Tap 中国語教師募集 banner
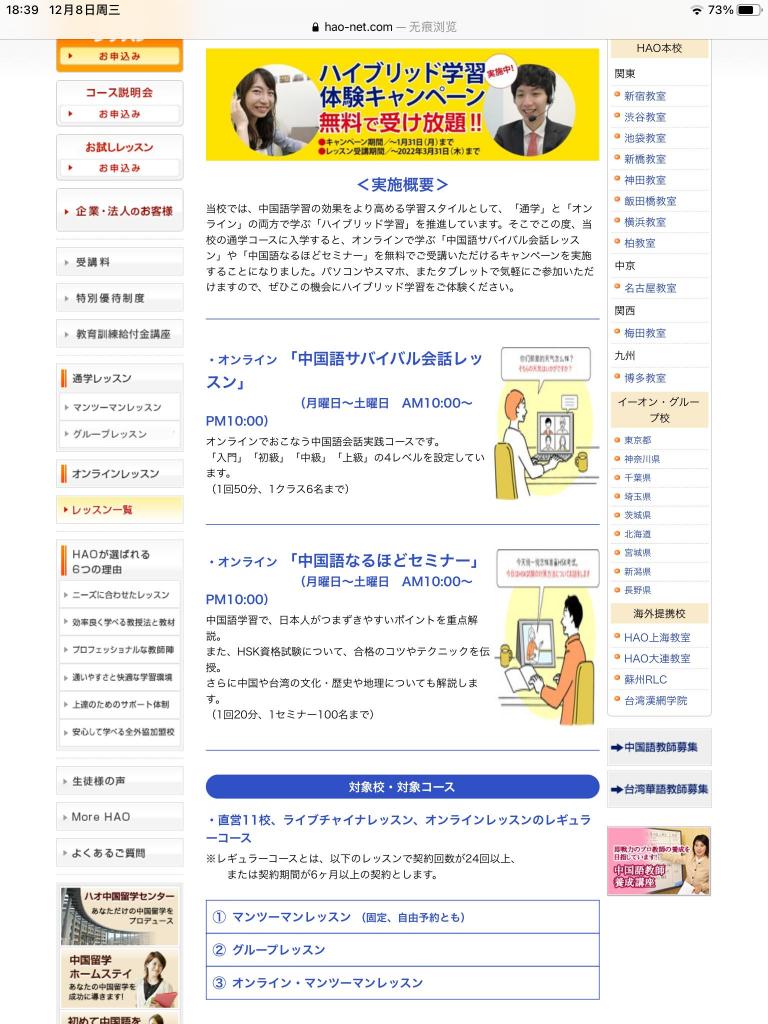 pos(659,747)
